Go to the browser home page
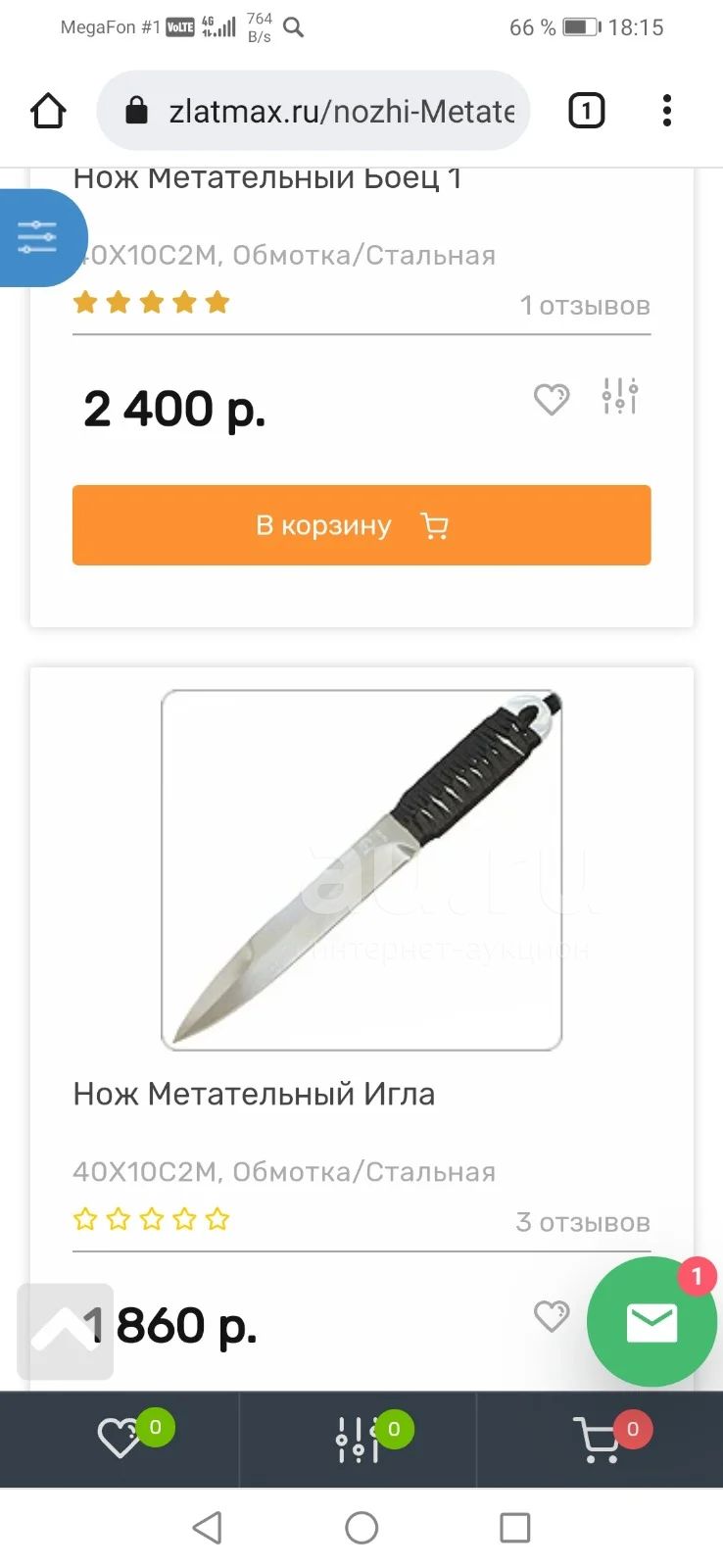This screenshot has width=723, height=1568. coord(48,111)
